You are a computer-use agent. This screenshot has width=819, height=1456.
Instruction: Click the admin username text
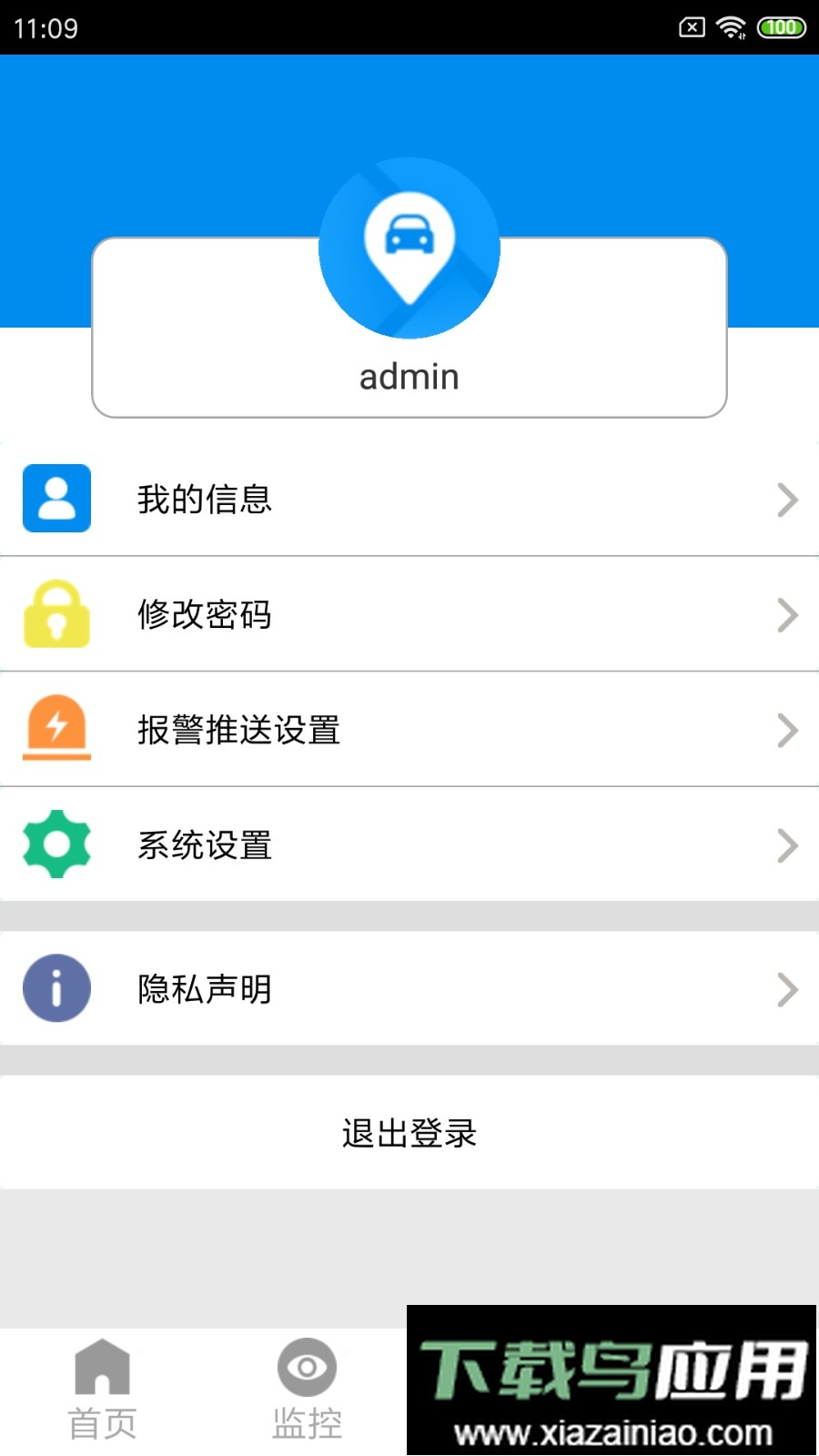(x=409, y=376)
